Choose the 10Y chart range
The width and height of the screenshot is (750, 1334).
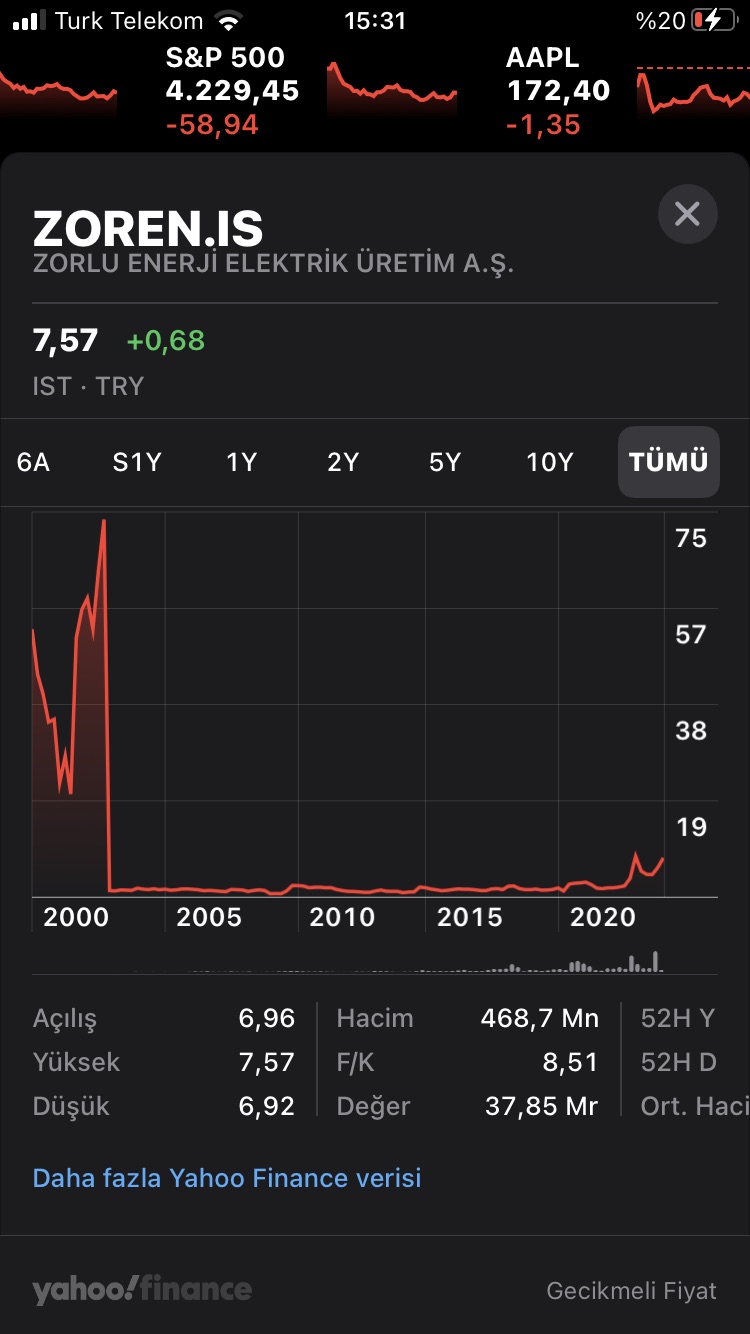[550, 462]
